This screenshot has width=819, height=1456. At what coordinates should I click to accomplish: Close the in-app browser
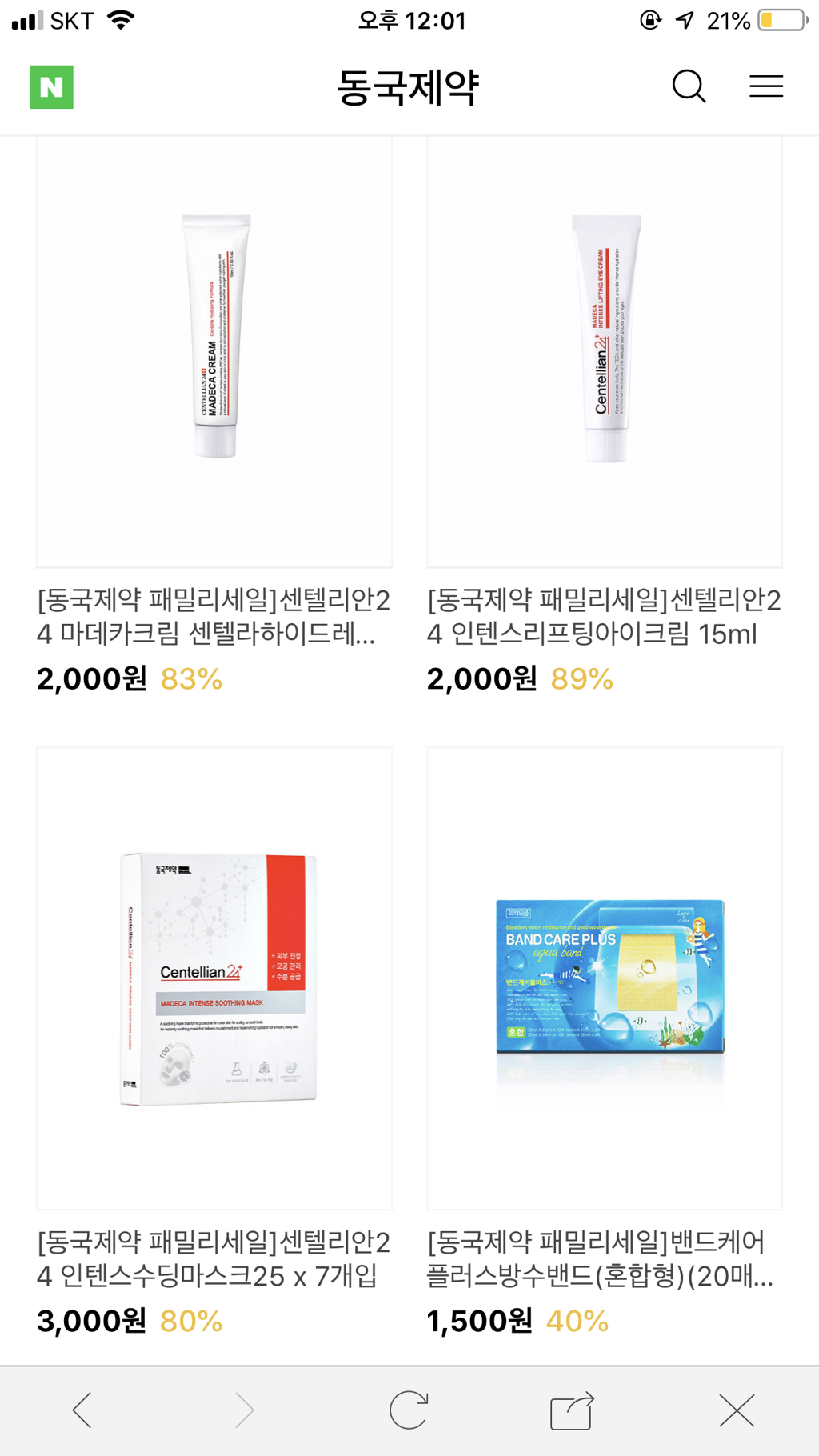click(x=737, y=1410)
